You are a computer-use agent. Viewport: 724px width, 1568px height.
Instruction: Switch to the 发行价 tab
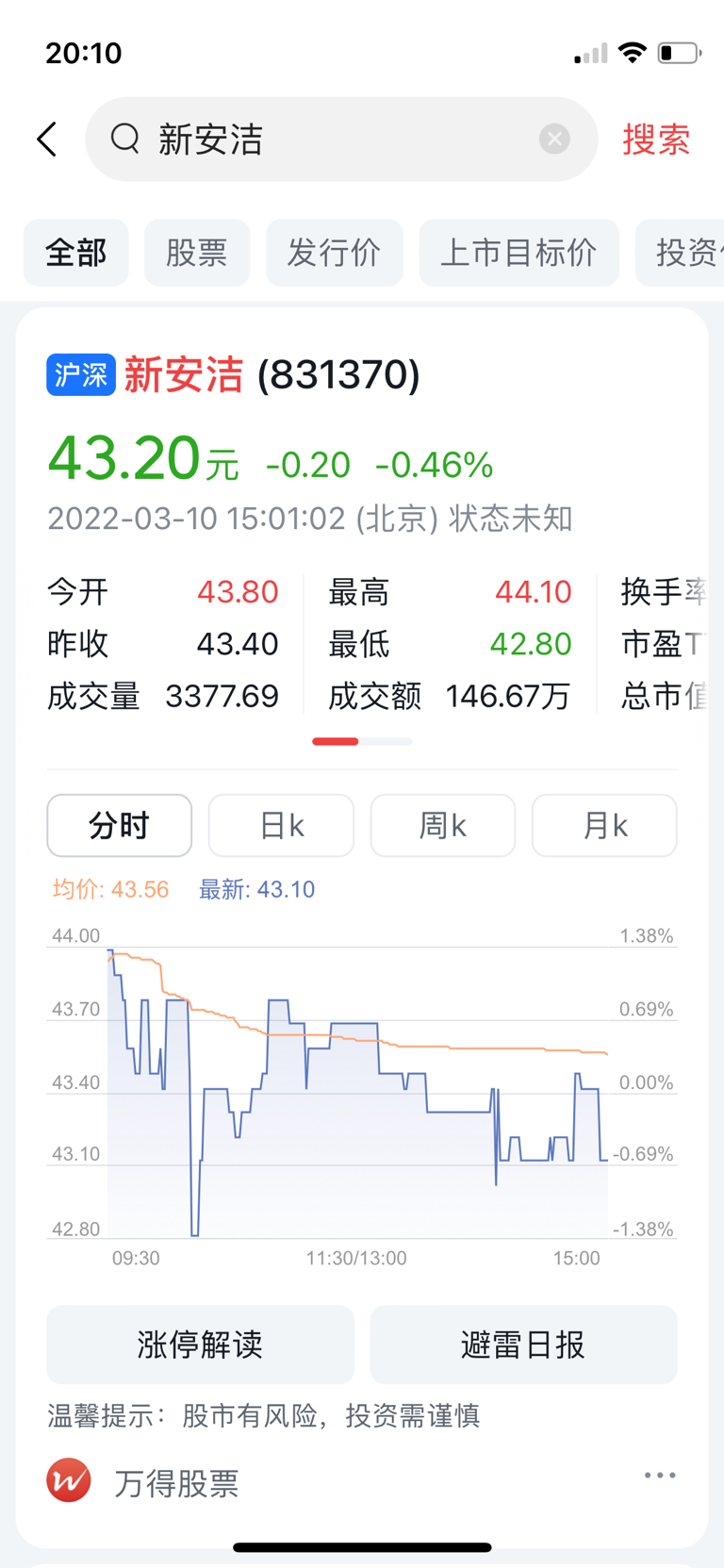coord(334,253)
